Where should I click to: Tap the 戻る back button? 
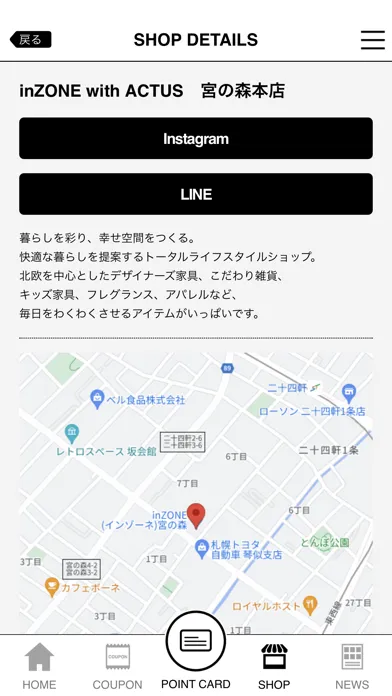31,40
